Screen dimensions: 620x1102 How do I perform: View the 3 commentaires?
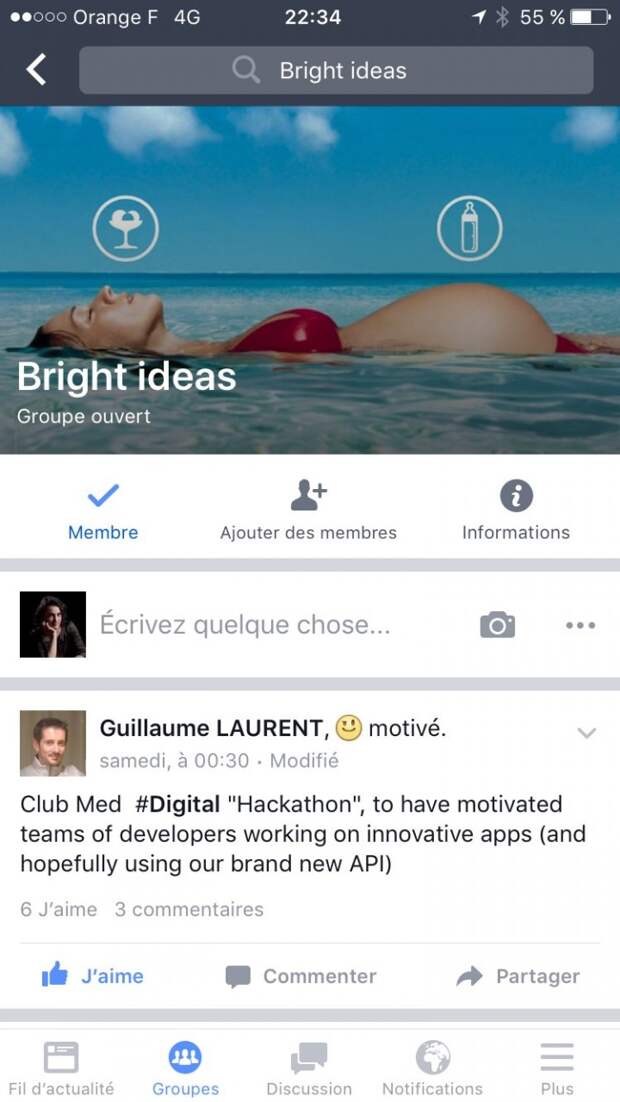coord(189,909)
